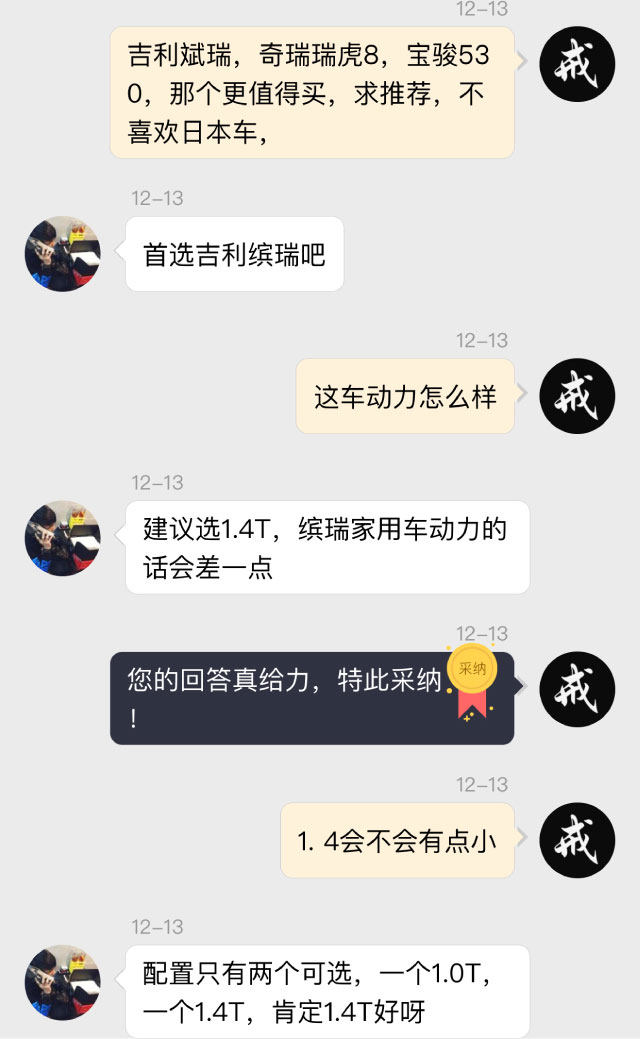Tap the avatar next to the 特此采纳 message
640x1039 pixels.
pos(577,689)
